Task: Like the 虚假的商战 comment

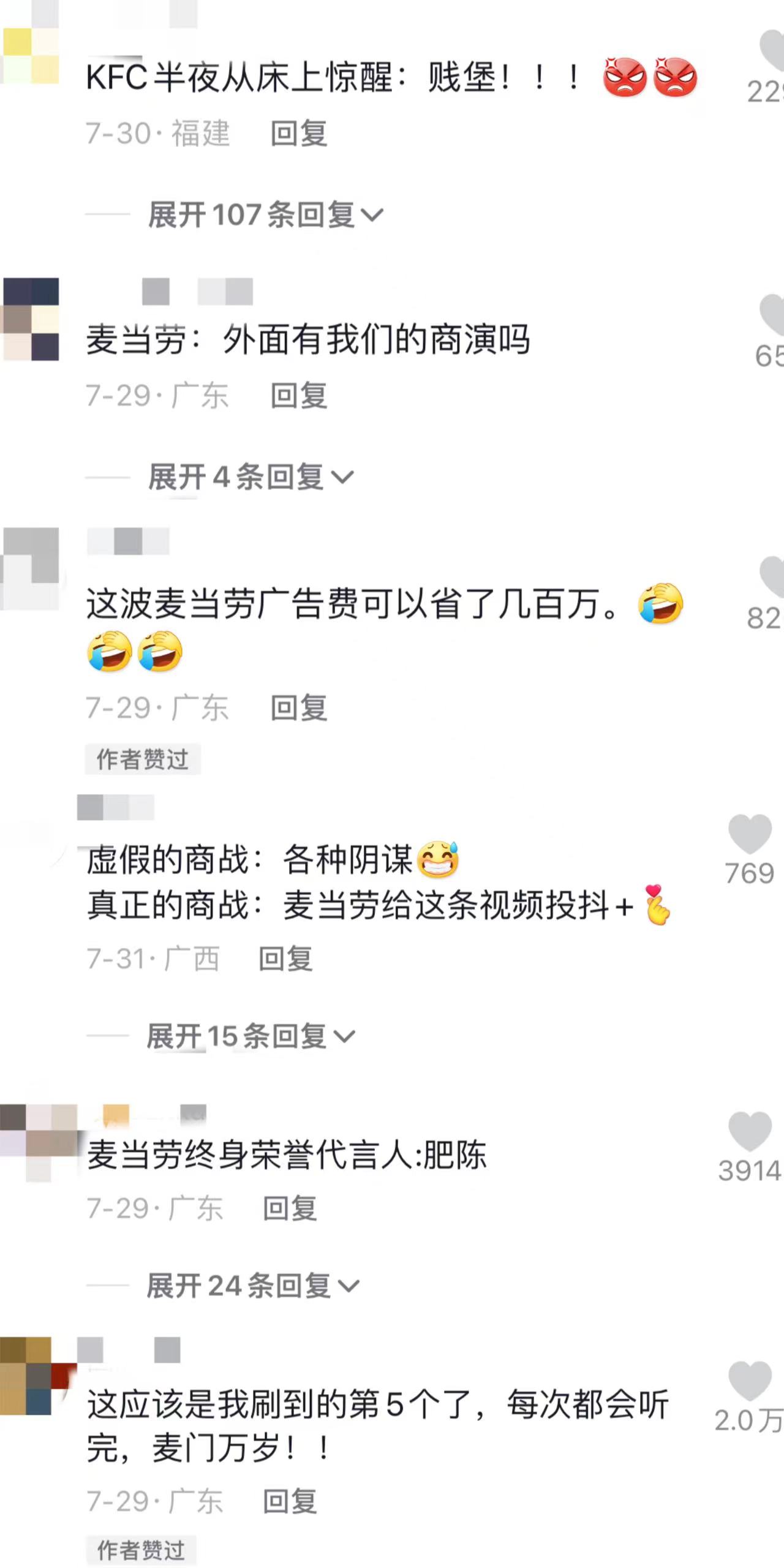Action: click(x=749, y=834)
